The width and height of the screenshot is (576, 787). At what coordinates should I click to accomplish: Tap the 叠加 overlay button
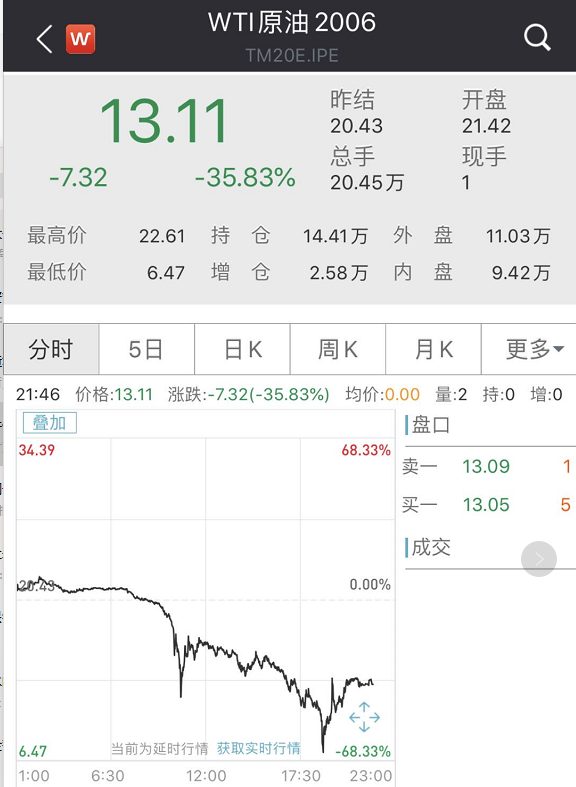pyautogui.click(x=50, y=423)
